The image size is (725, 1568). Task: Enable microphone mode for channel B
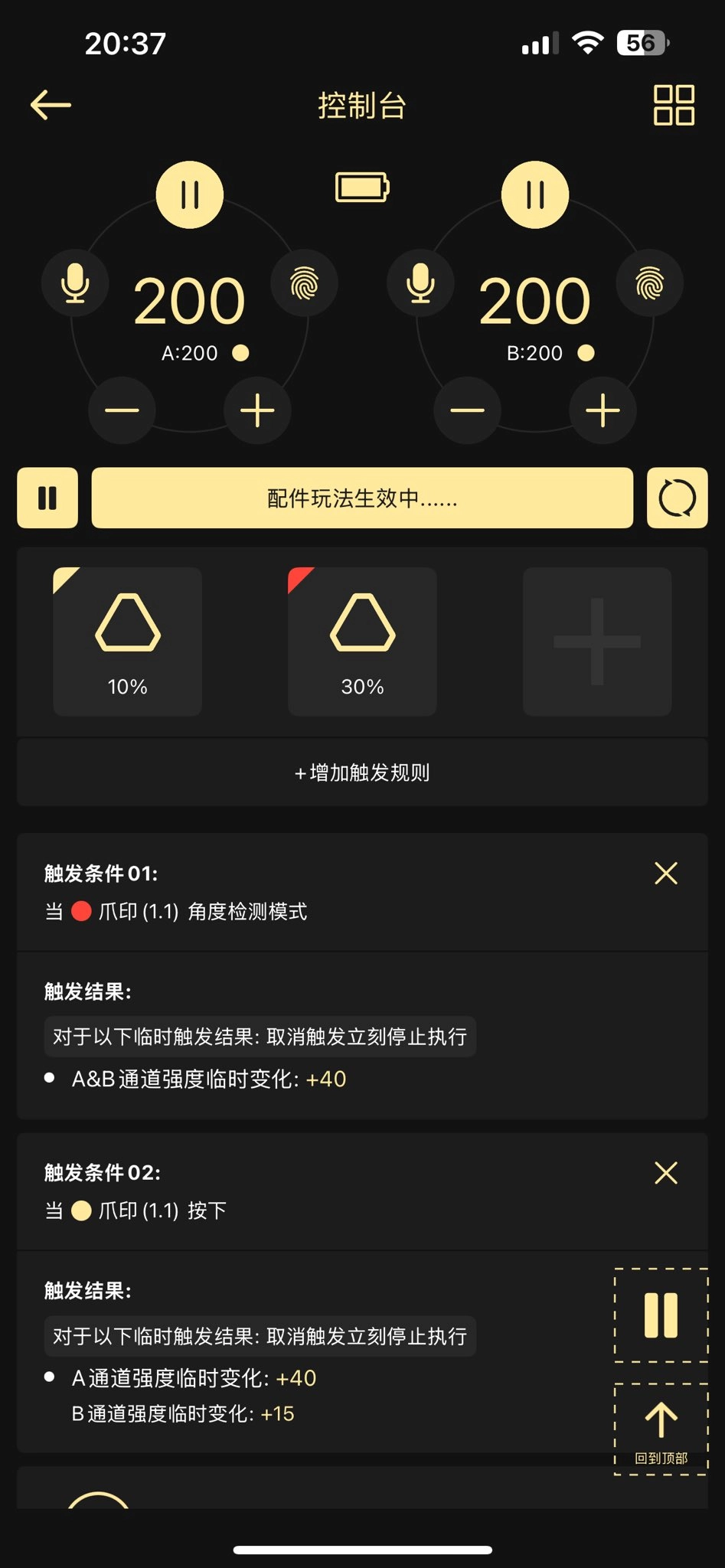point(420,283)
